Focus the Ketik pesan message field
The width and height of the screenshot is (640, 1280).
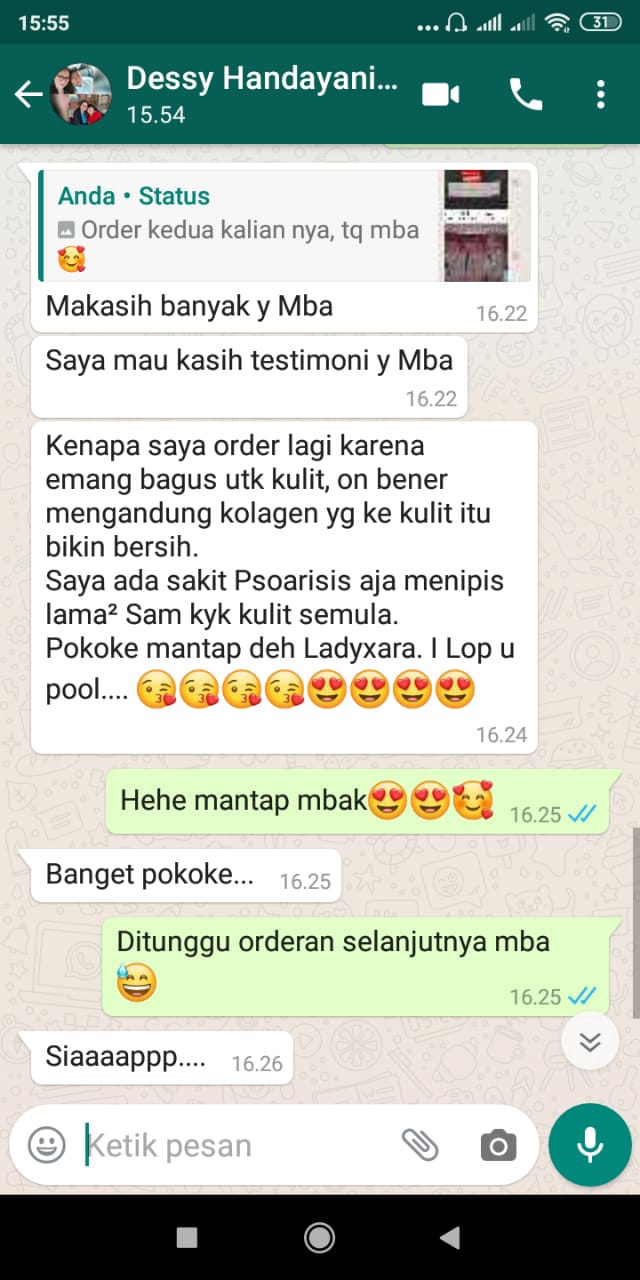tap(230, 1145)
